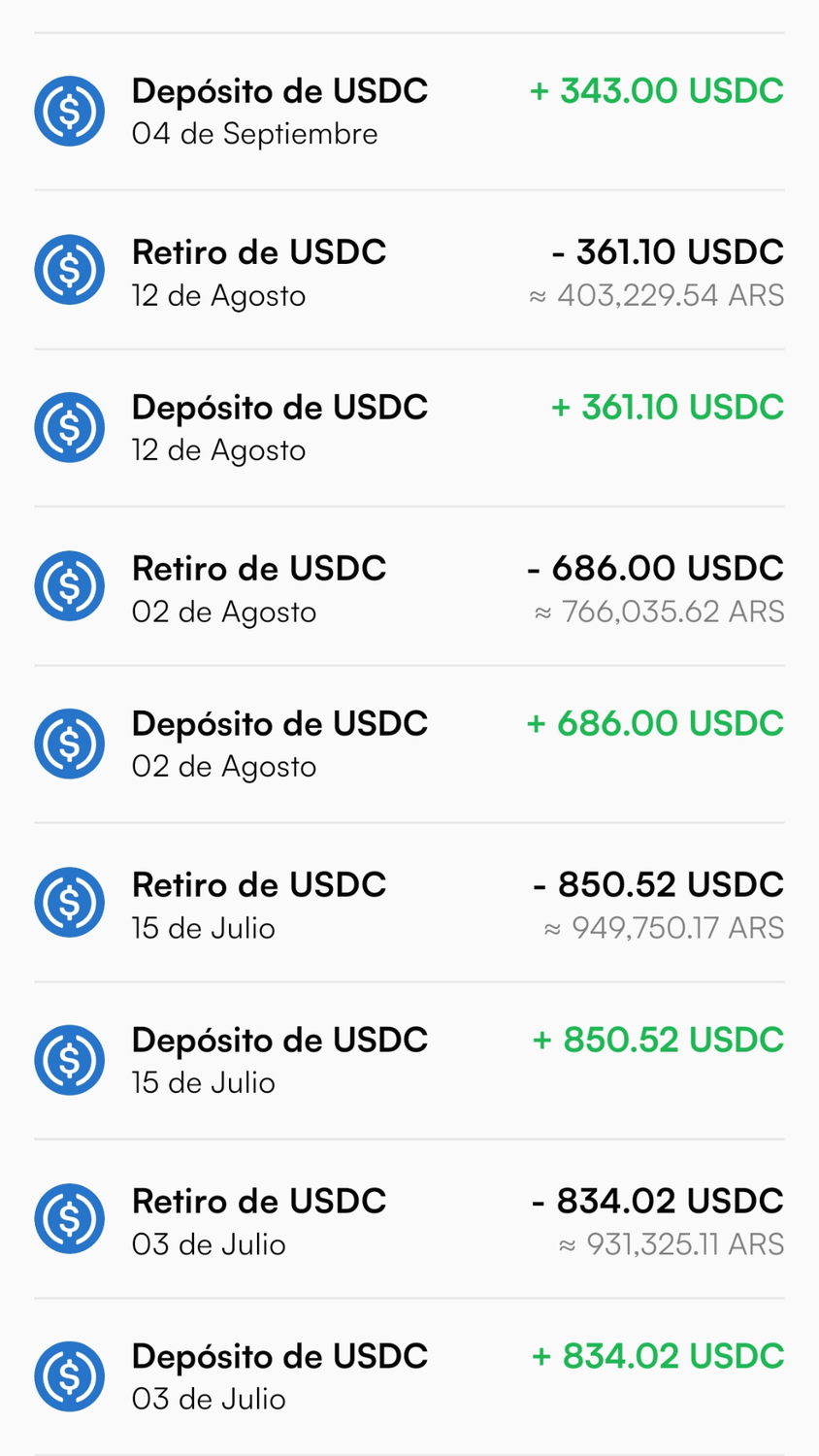Open the 361.10 USDC withdrawal from 12 de Agosto
The image size is (819, 1456).
click(x=409, y=270)
